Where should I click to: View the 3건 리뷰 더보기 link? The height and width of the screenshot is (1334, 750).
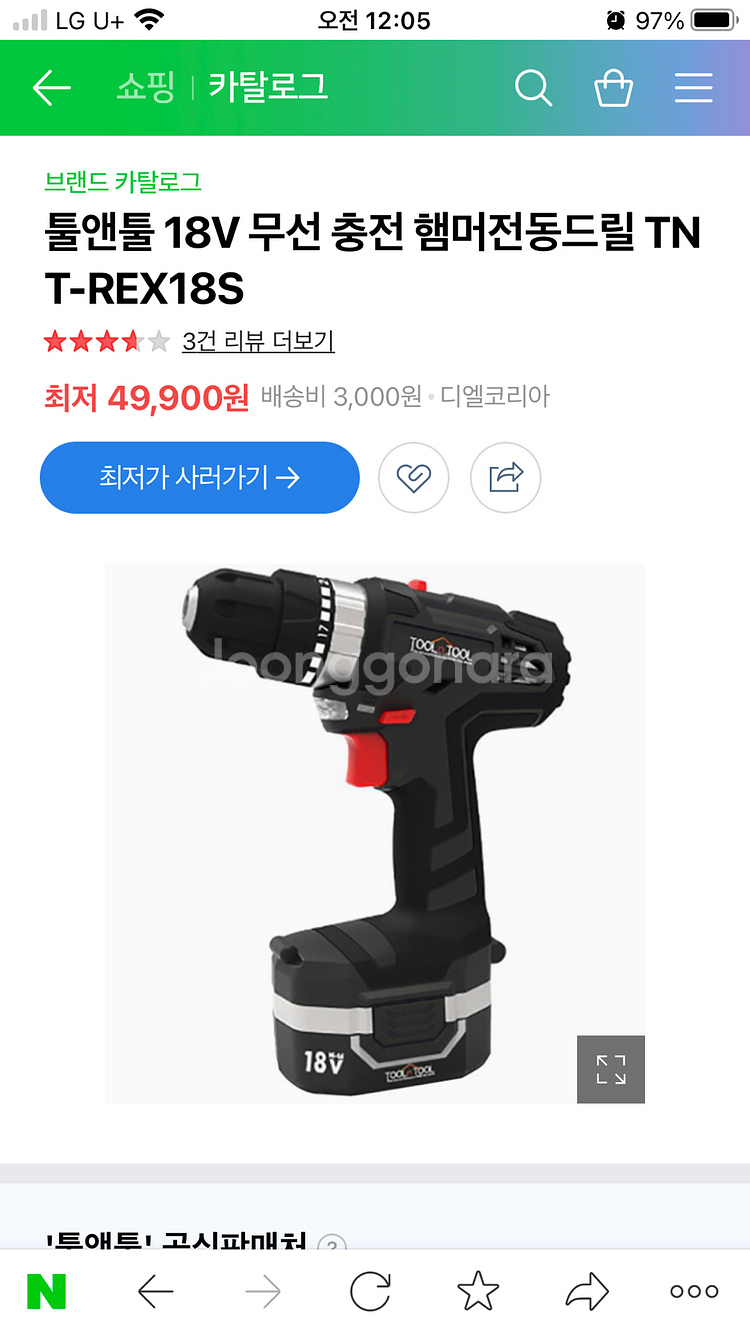click(x=258, y=341)
